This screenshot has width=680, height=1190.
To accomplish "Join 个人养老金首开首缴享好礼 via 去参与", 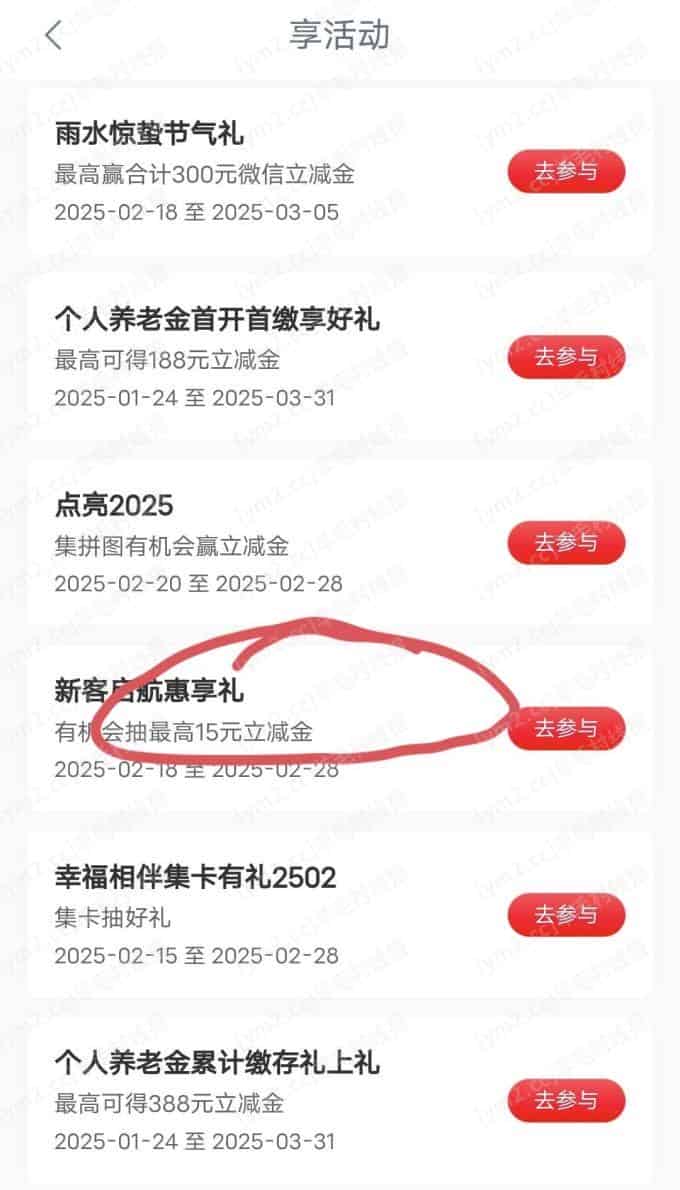I will [x=566, y=357].
